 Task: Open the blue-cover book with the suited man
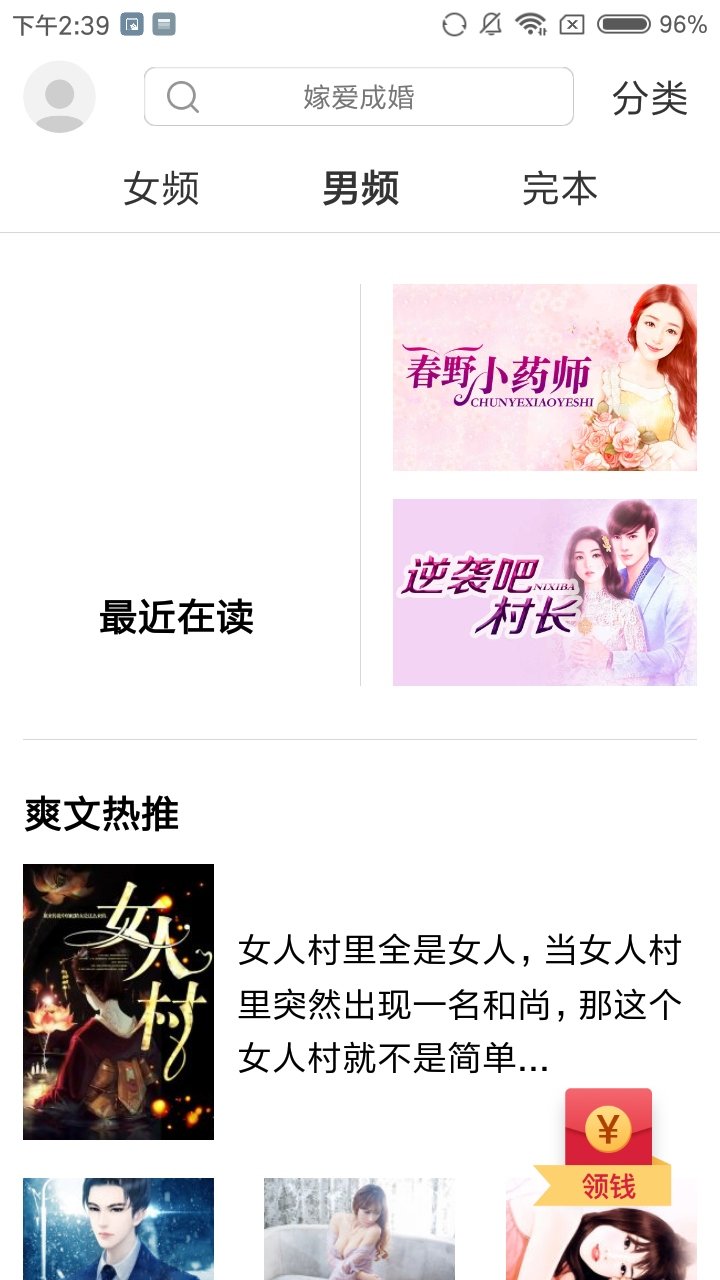(118, 1229)
